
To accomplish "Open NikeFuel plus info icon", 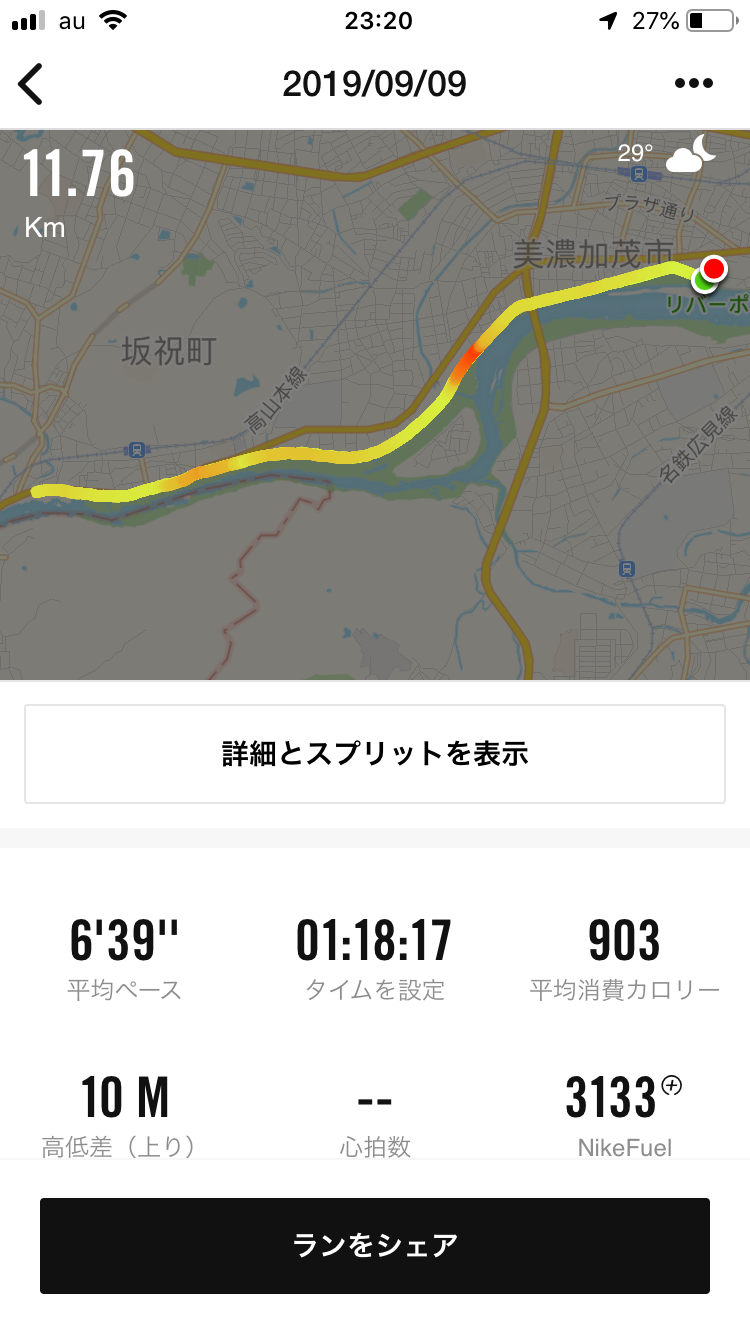I will click(671, 1085).
